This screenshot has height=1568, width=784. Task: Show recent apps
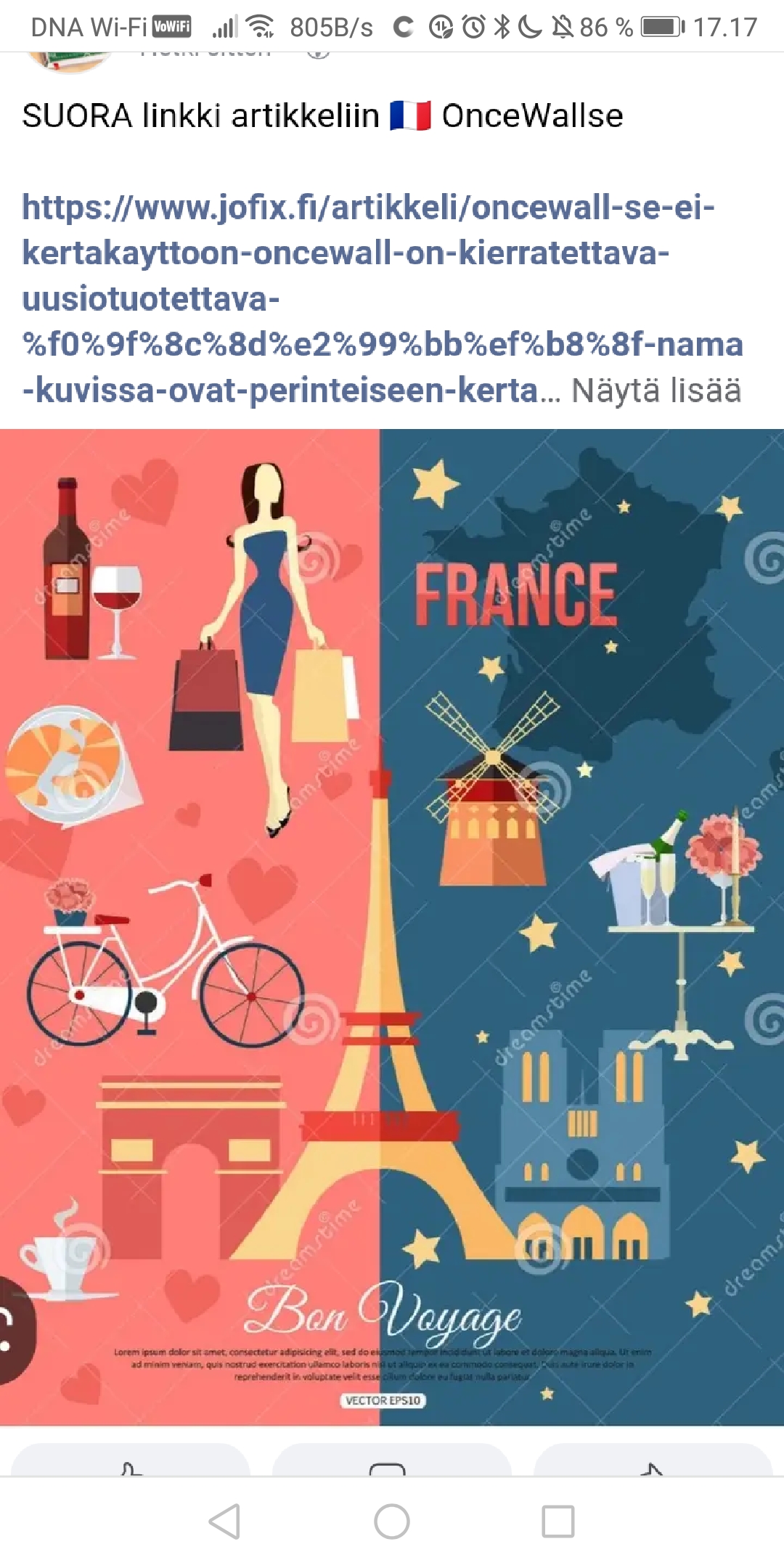coord(558,1521)
